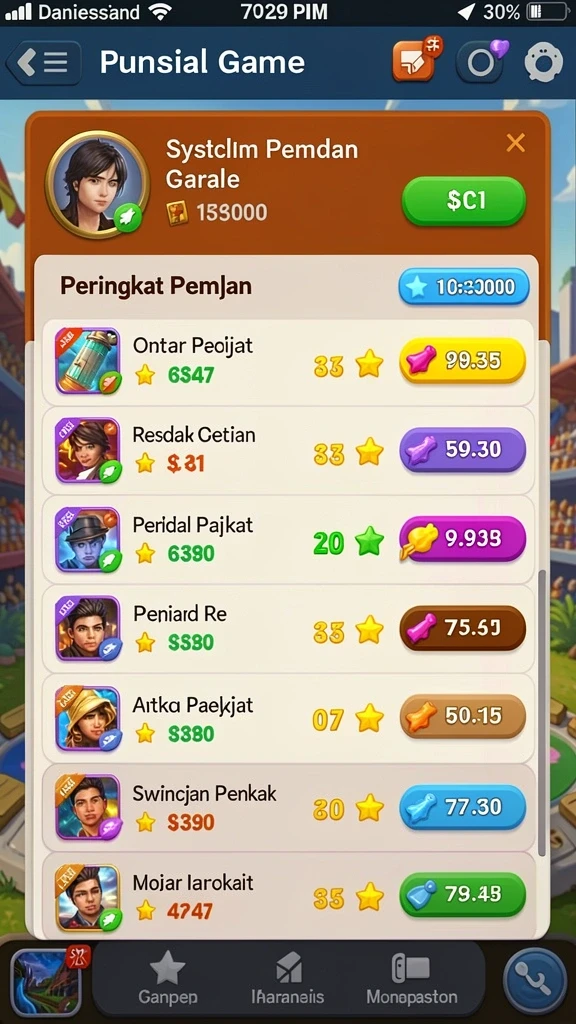Switch to the Monapaston tab
Image resolution: width=576 pixels, height=1024 pixels.
pyautogui.click(x=411, y=978)
